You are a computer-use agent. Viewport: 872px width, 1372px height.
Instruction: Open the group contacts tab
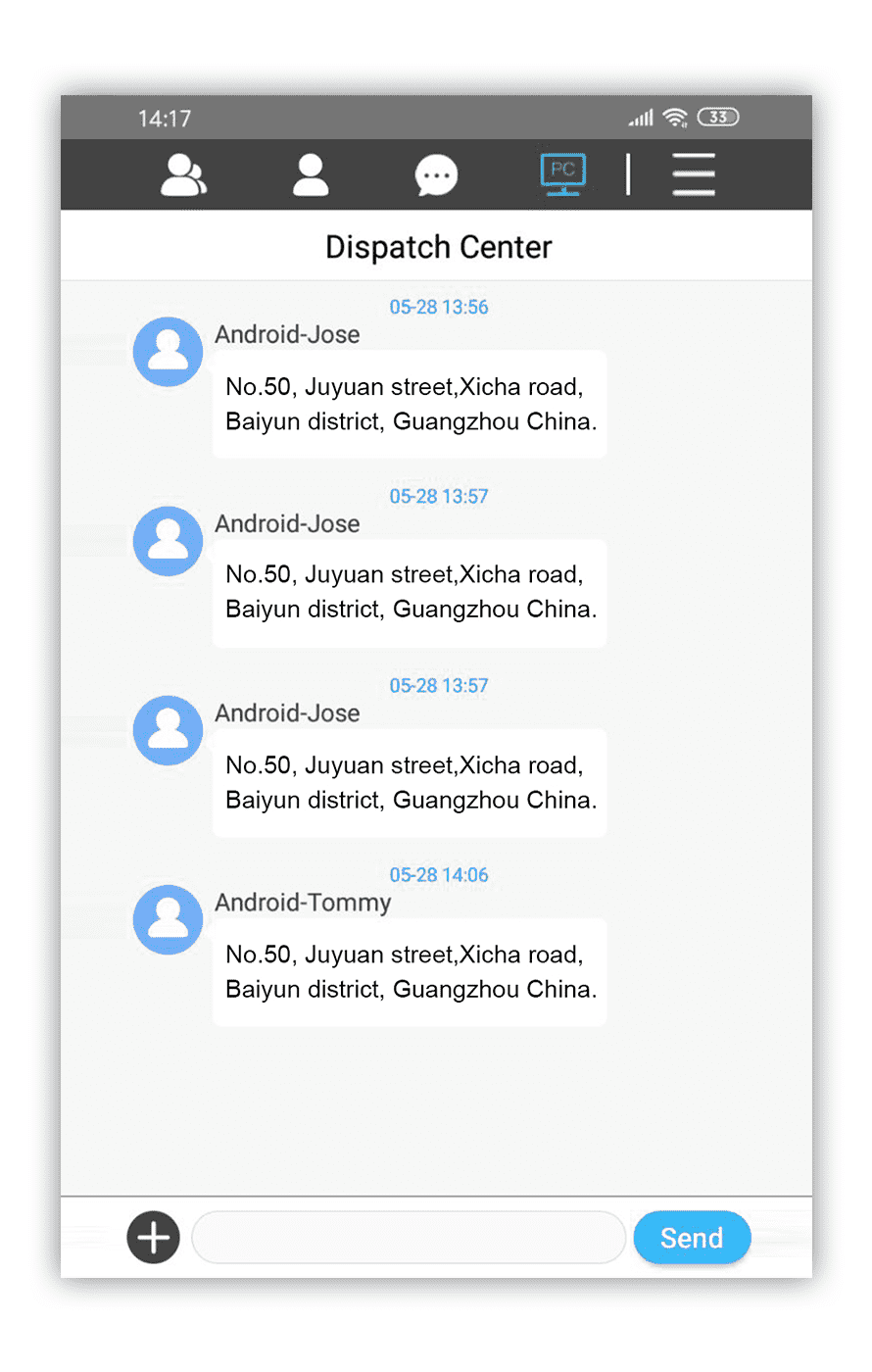(x=183, y=175)
